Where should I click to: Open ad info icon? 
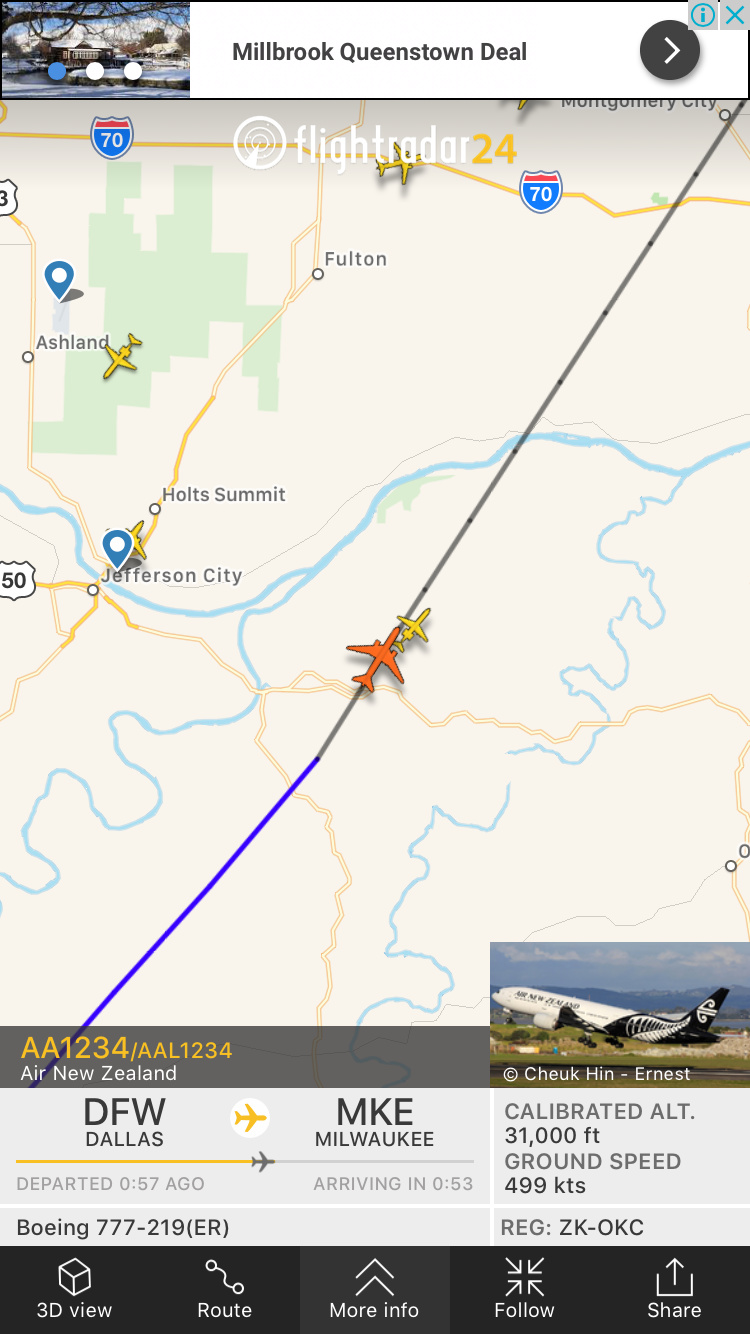click(x=704, y=15)
